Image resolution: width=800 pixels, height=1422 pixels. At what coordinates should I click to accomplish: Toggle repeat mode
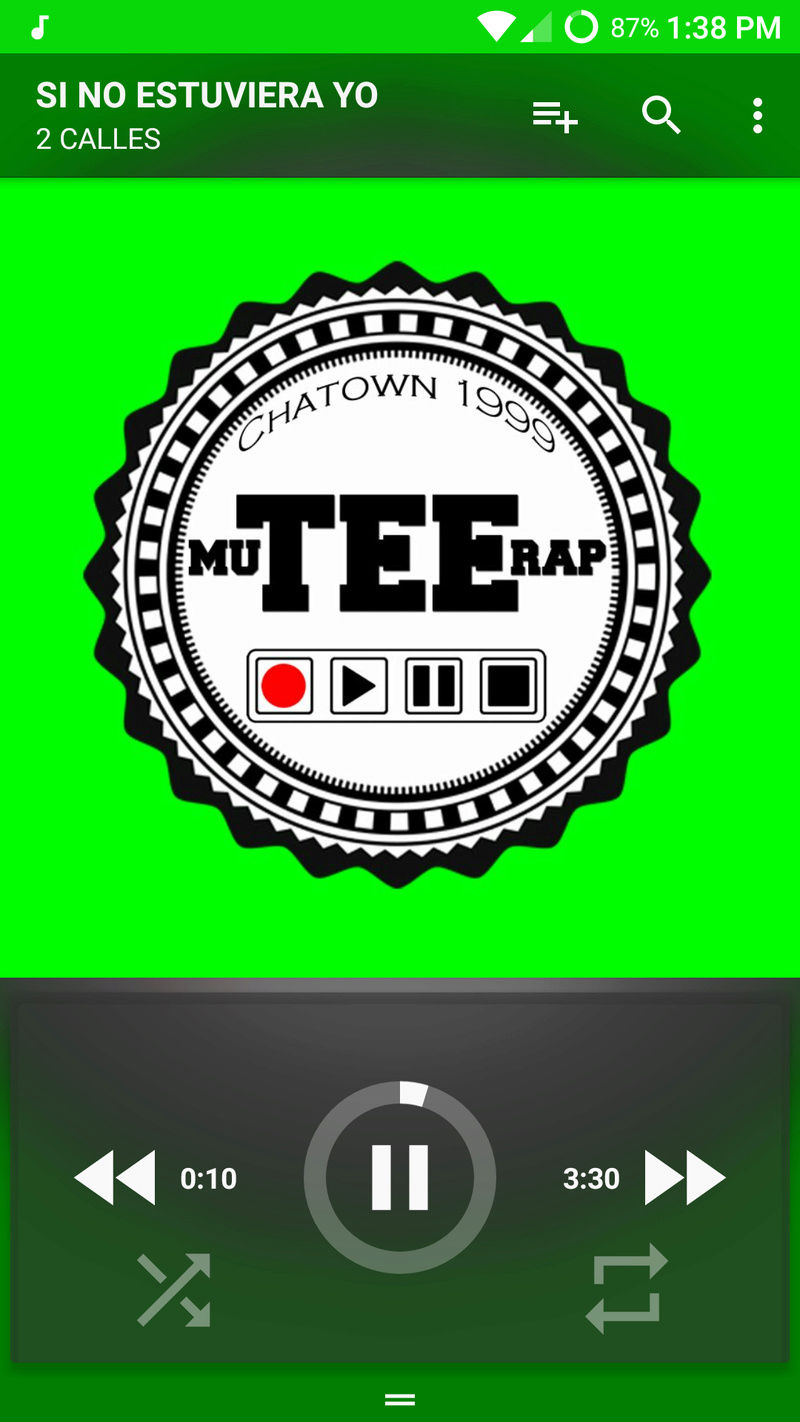pos(626,1289)
